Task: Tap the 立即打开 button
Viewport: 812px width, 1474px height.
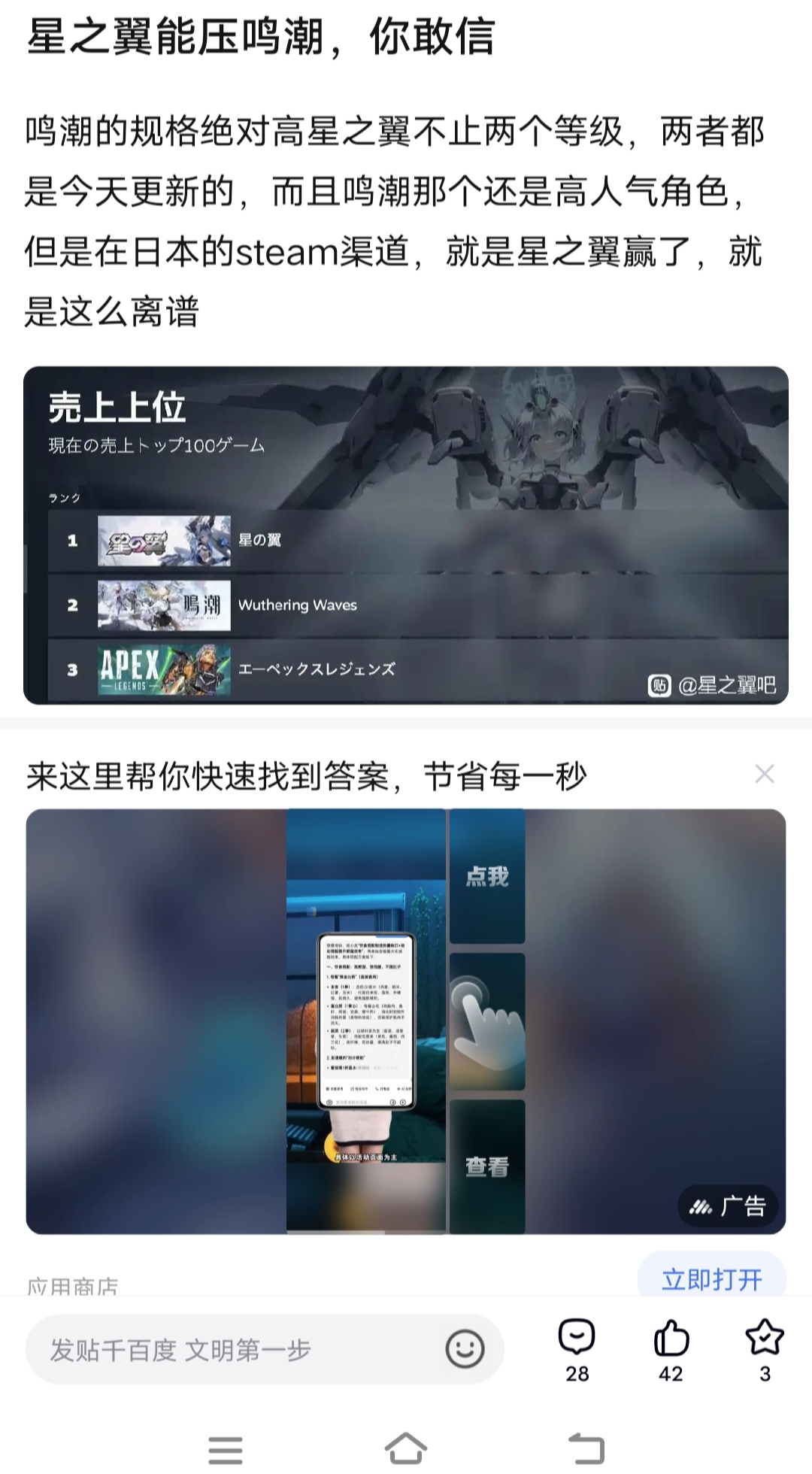Action: click(711, 1278)
